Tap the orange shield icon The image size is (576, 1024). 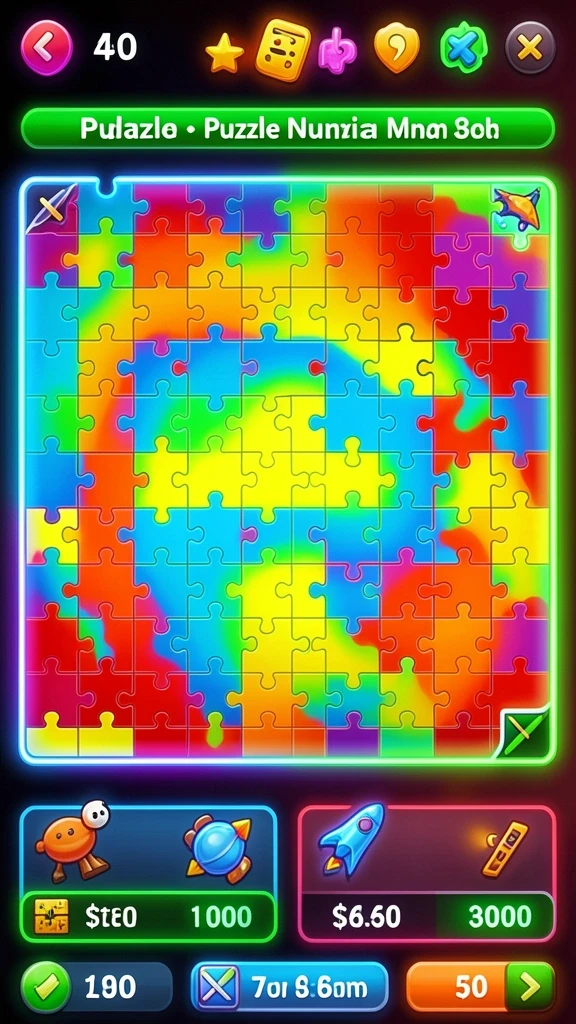point(398,49)
